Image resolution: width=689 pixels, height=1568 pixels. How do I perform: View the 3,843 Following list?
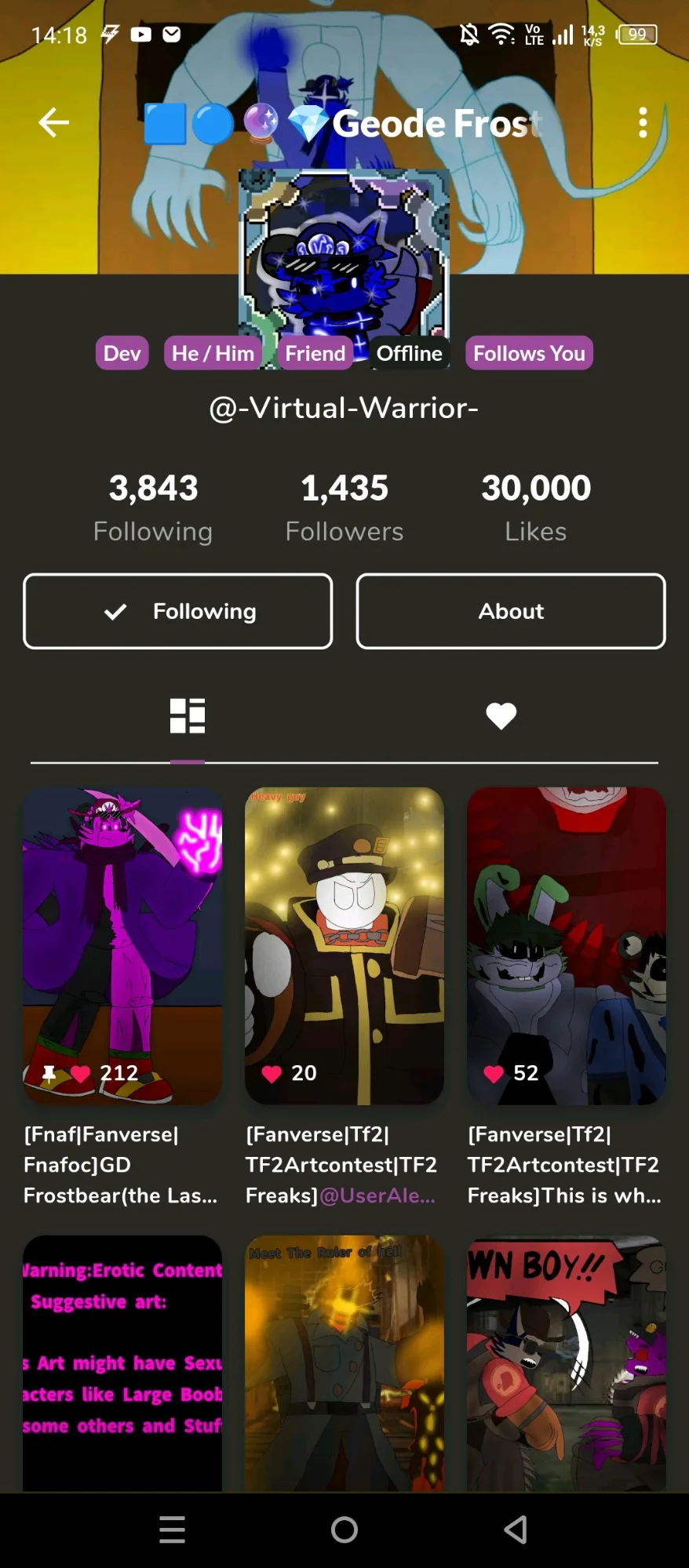click(153, 507)
